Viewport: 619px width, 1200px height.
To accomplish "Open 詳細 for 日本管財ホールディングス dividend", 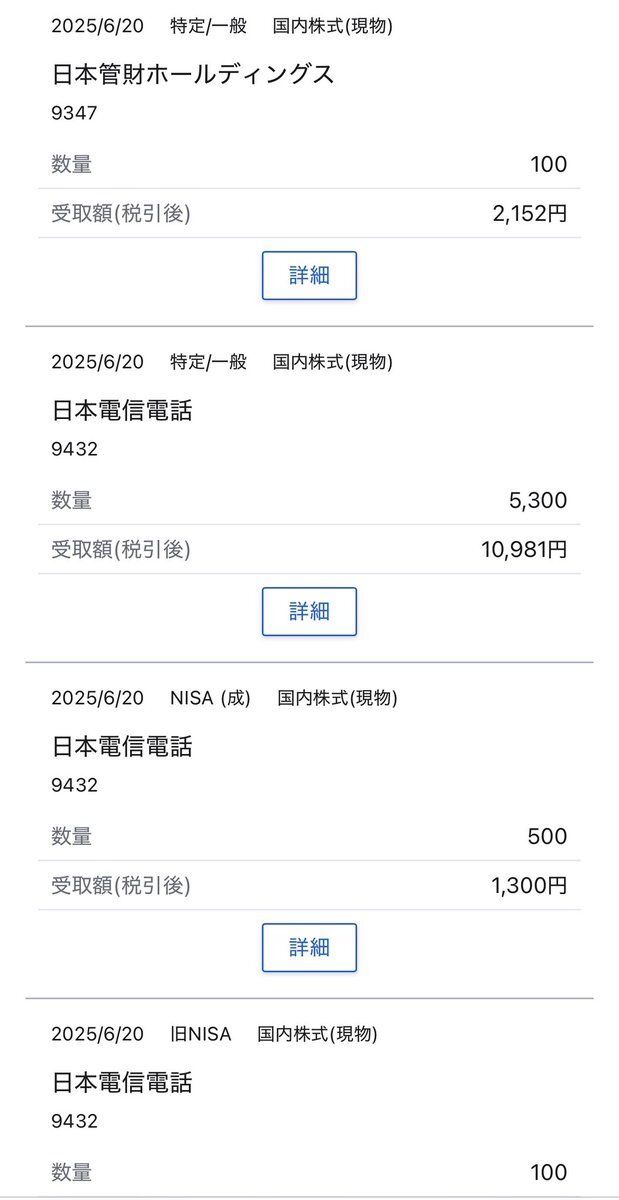I will pyautogui.click(x=309, y=275).
